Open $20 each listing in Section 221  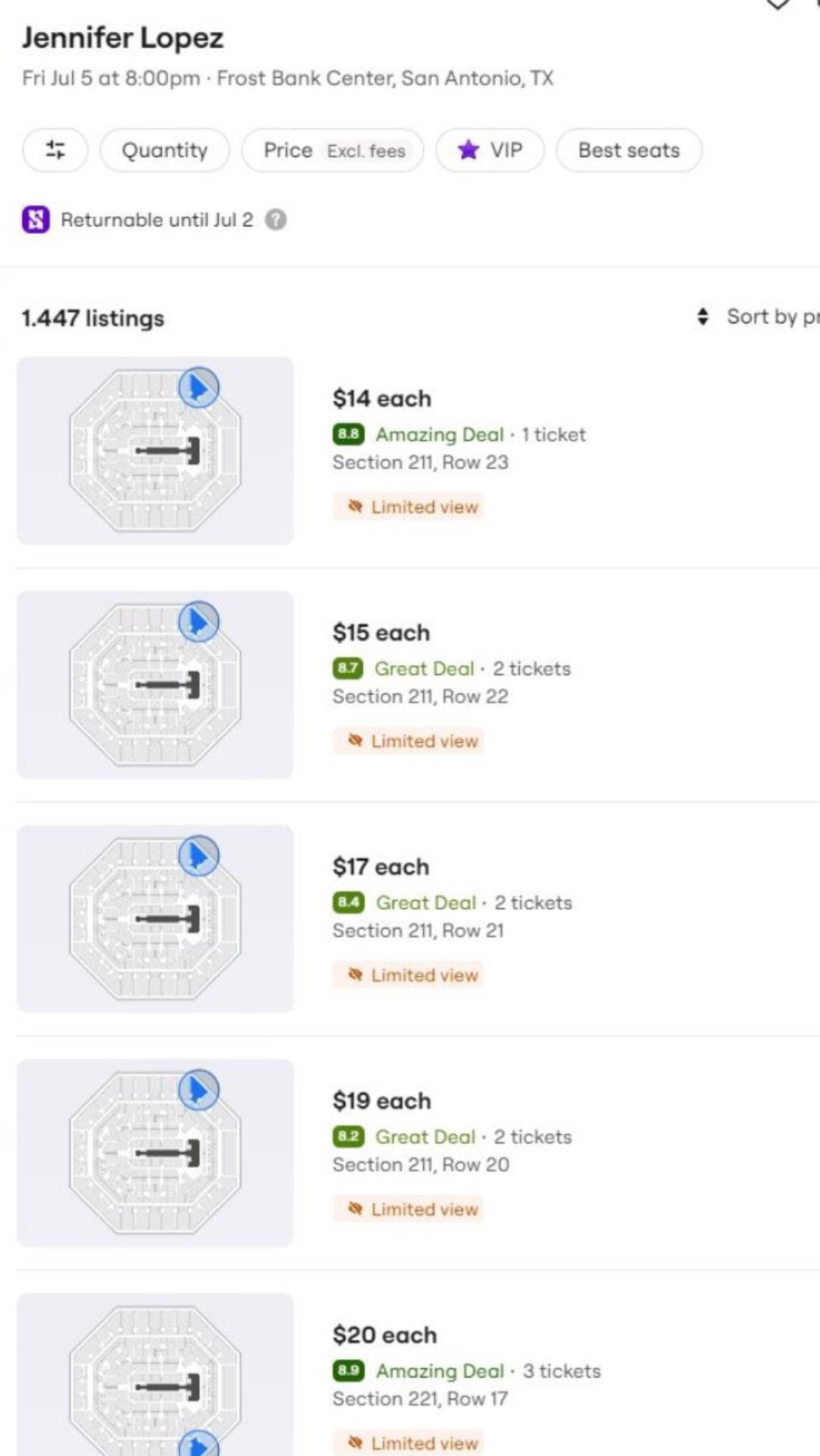pos(418,1375)
